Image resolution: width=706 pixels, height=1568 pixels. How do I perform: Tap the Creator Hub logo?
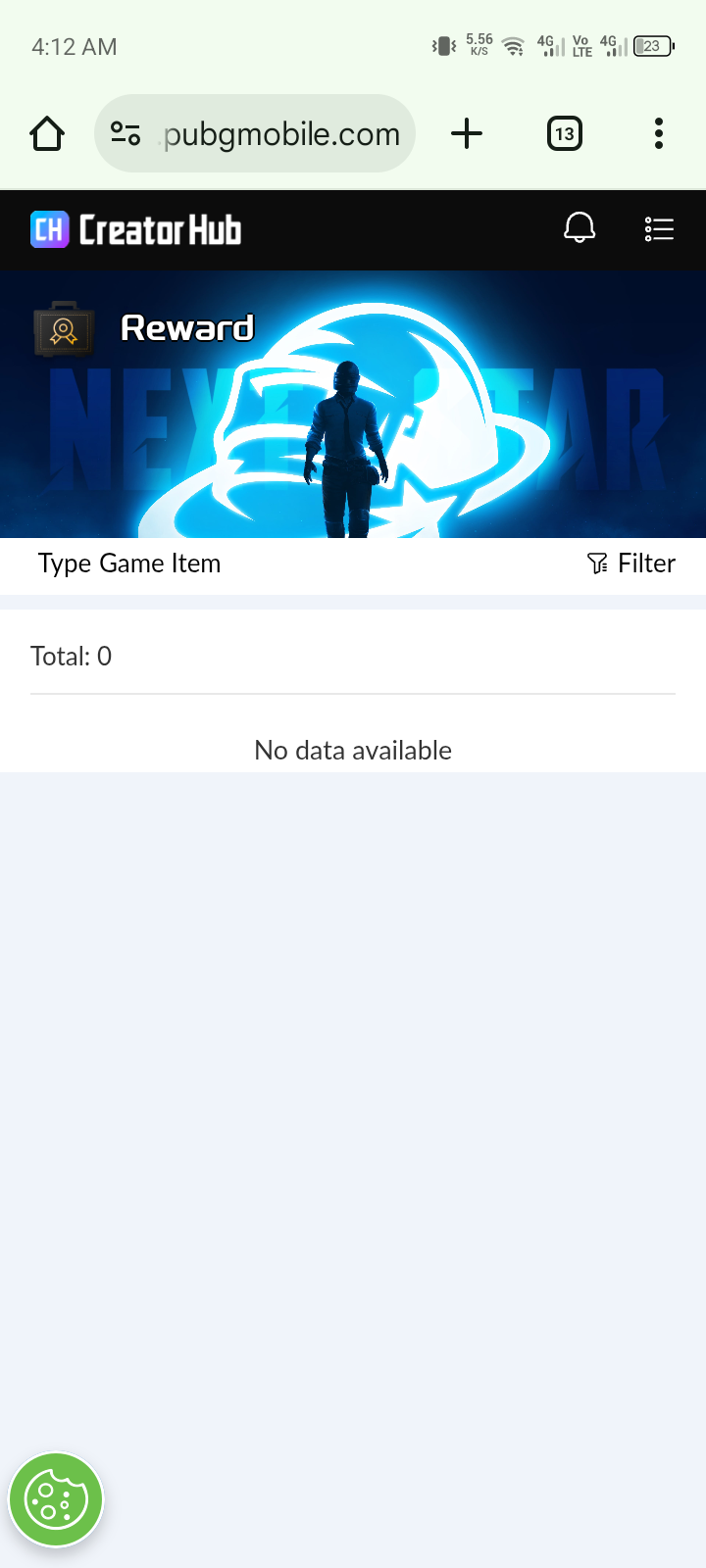tap(136, 229)
